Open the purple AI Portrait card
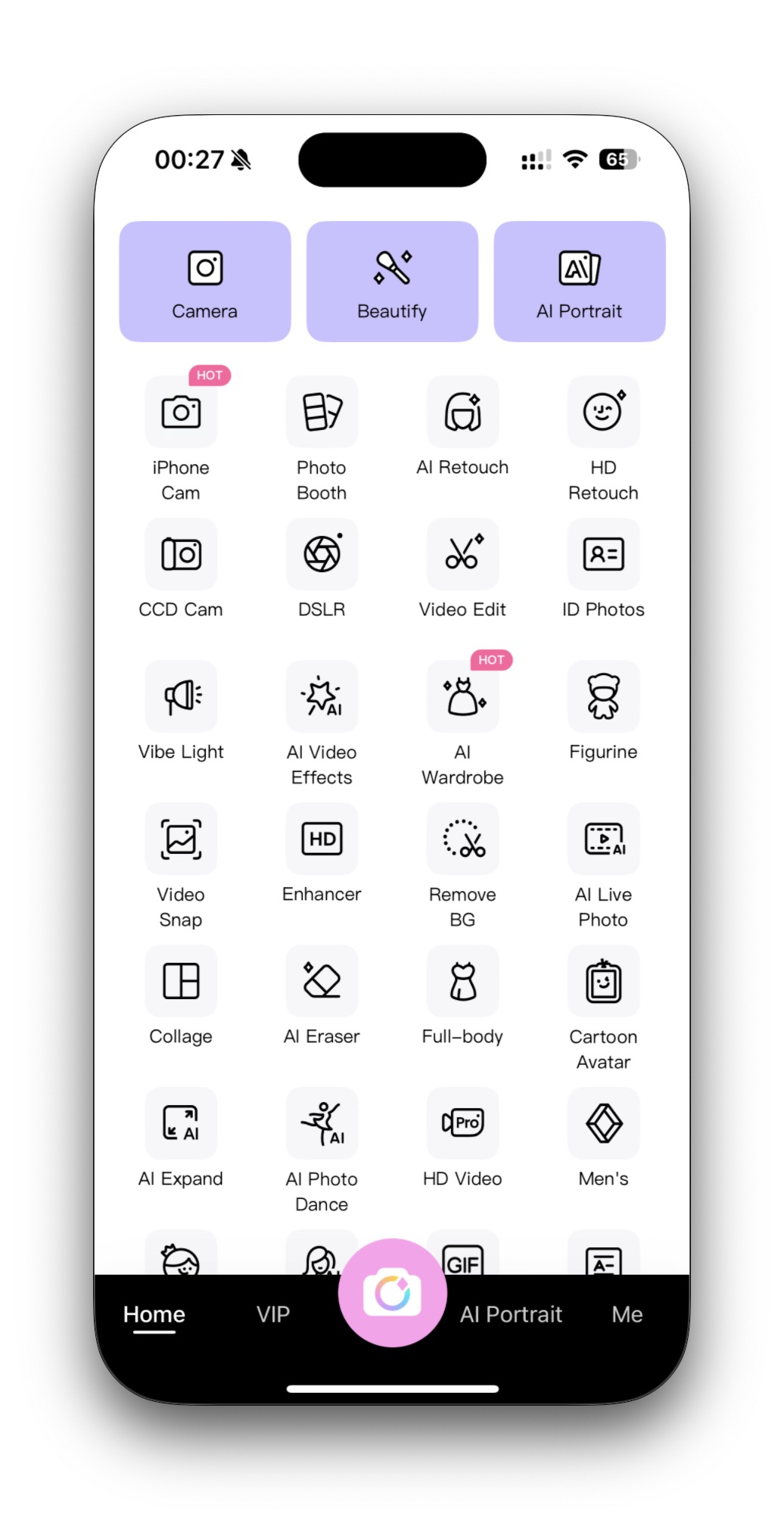784x1526 pixels. pyautogui.click(x=579, y=282)
